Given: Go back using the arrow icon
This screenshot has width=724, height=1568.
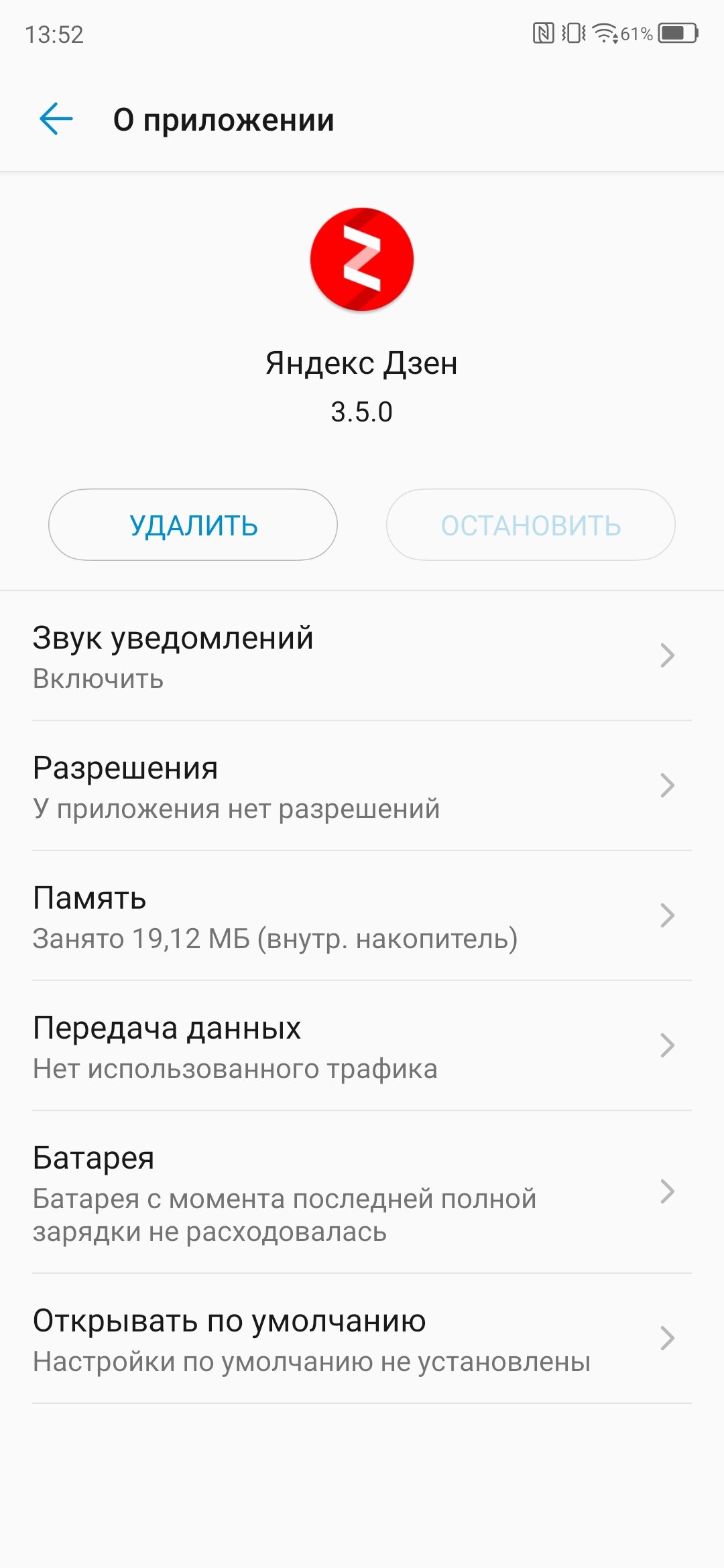Looking at the screenshot, I should [x=56, y=120].
